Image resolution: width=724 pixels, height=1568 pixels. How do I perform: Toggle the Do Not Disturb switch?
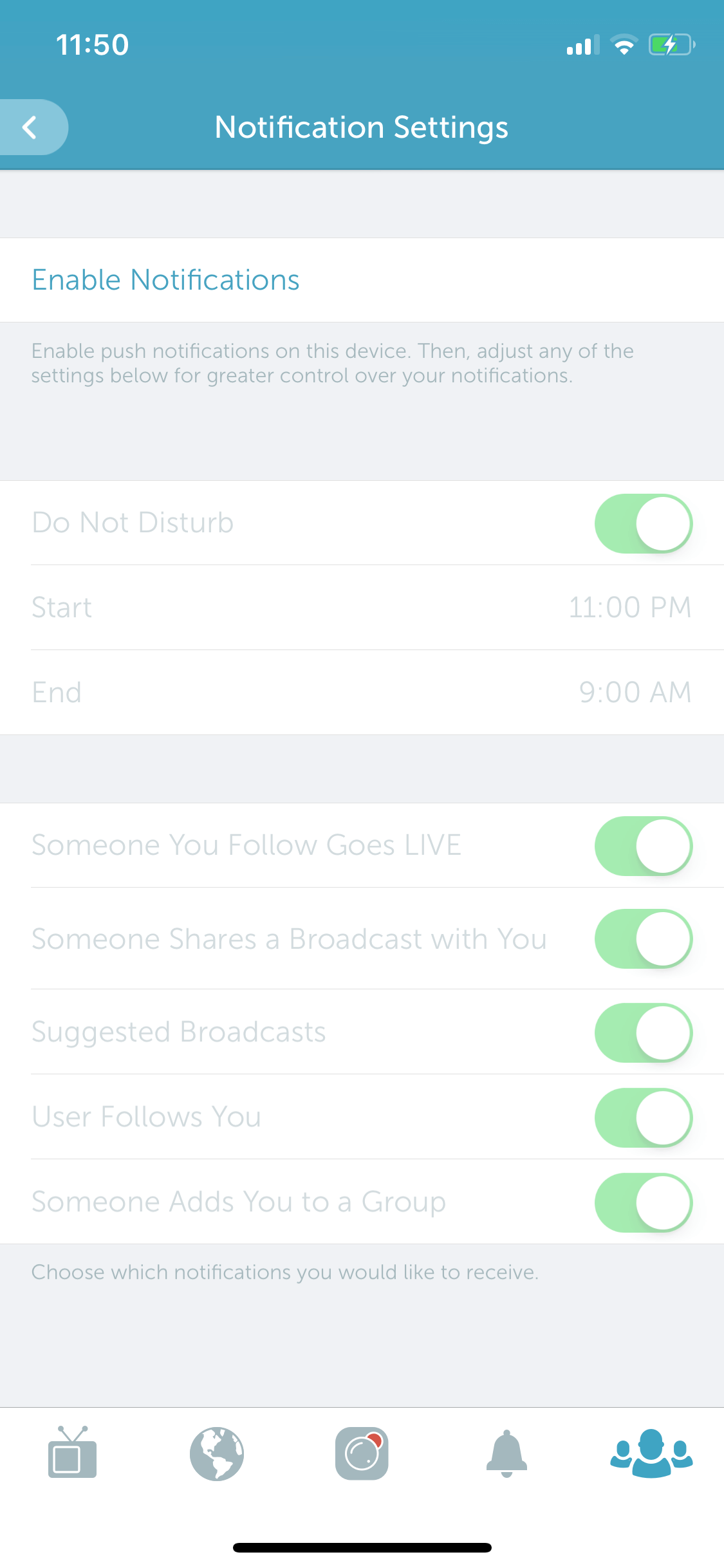pos(644,523)
